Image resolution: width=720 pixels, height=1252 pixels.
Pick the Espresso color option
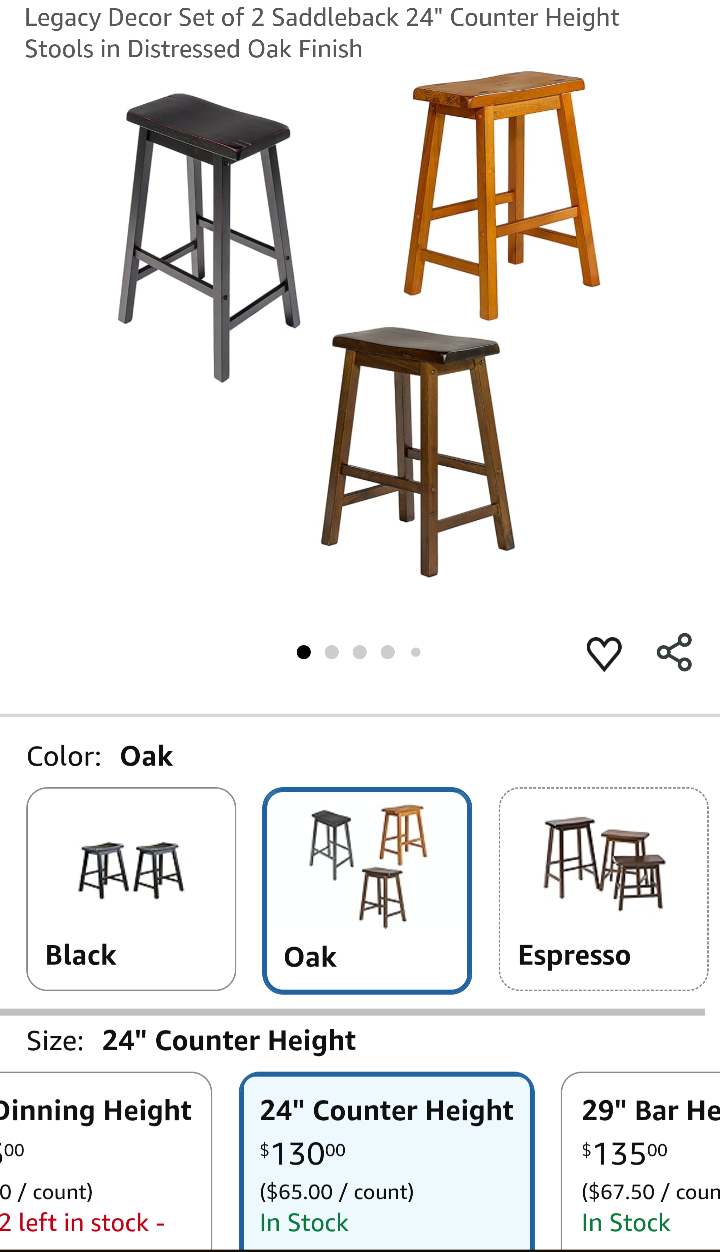pyautogui.click(x=603, y=889)
